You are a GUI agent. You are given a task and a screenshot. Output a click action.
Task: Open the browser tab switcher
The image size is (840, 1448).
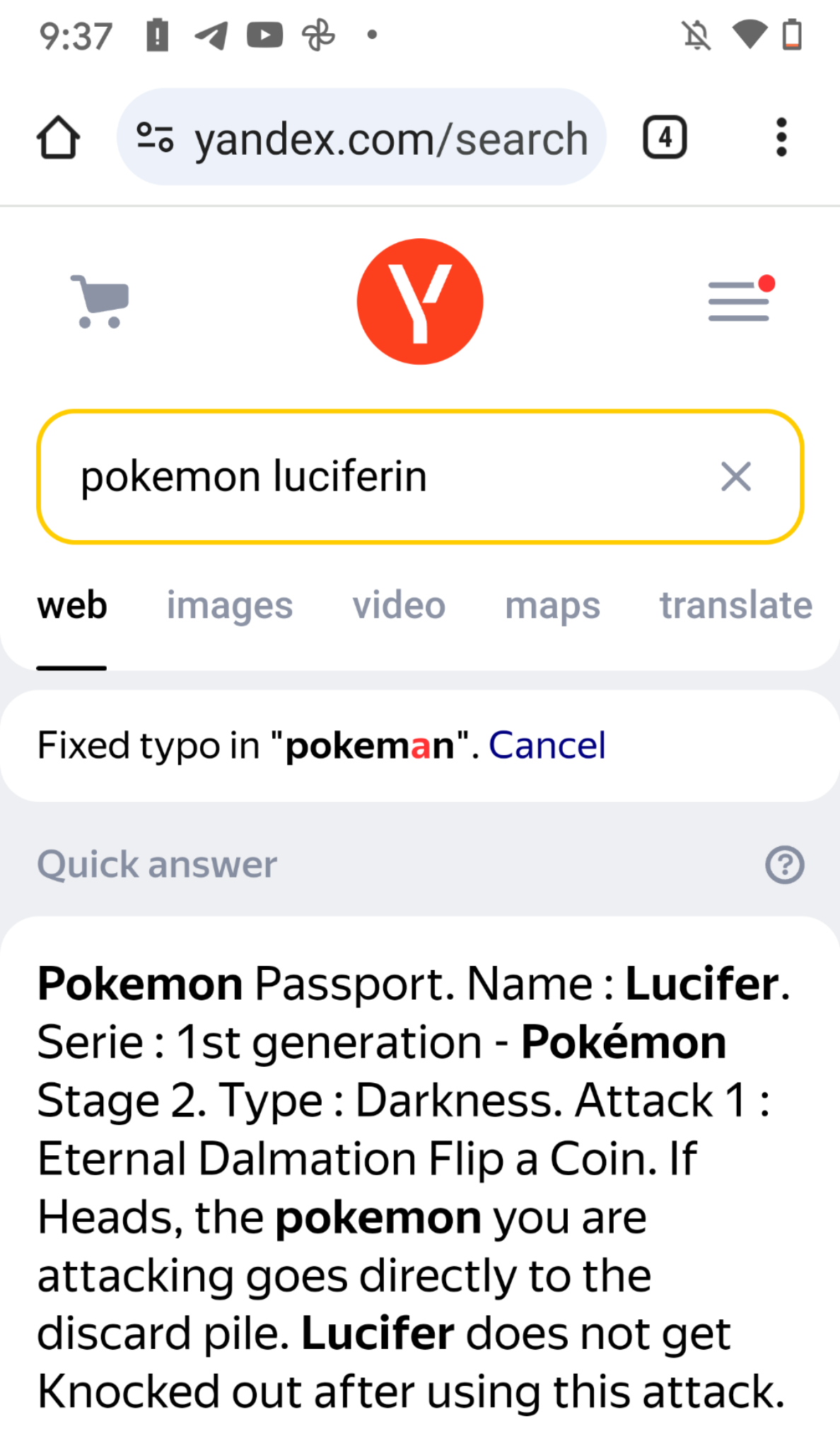coord(664,137)
